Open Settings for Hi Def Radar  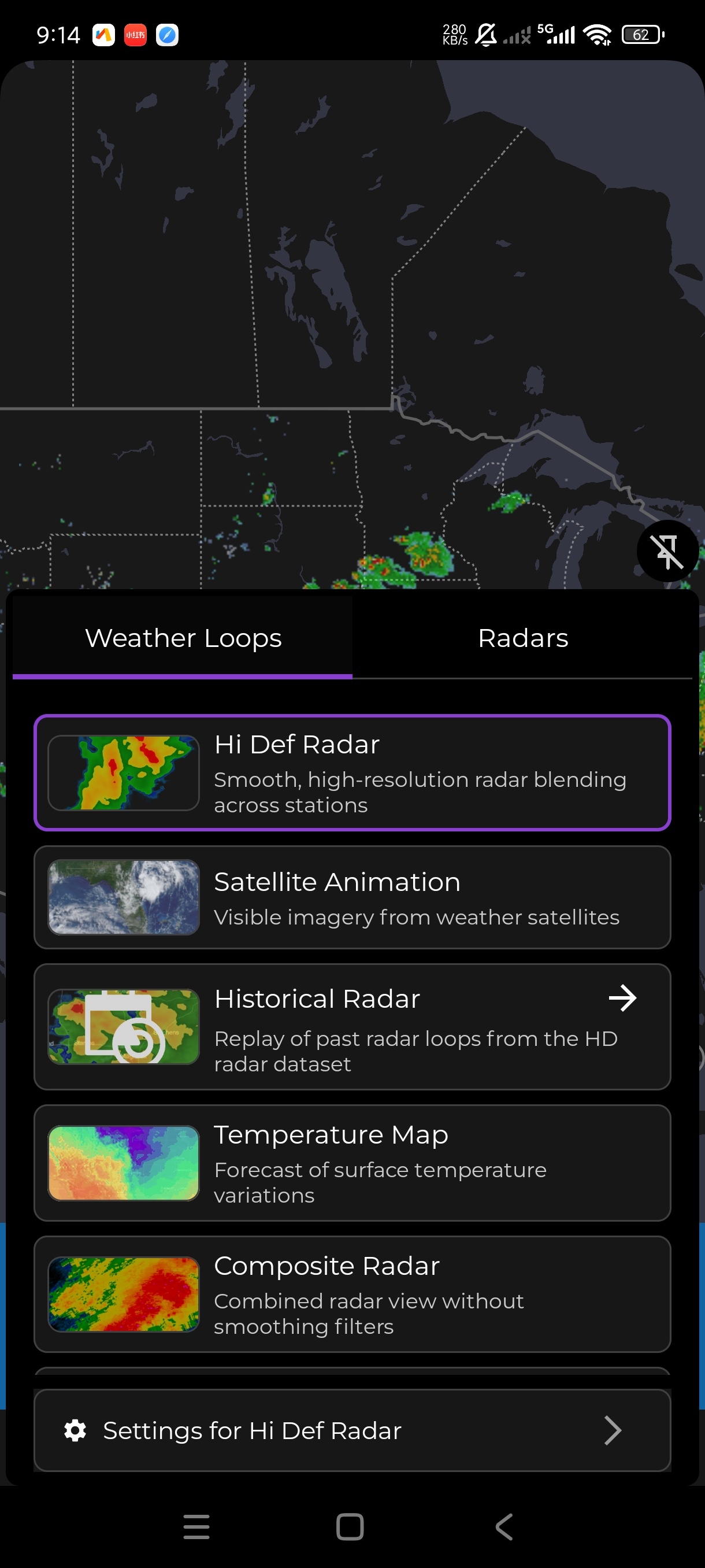(x=352, y=1430)
